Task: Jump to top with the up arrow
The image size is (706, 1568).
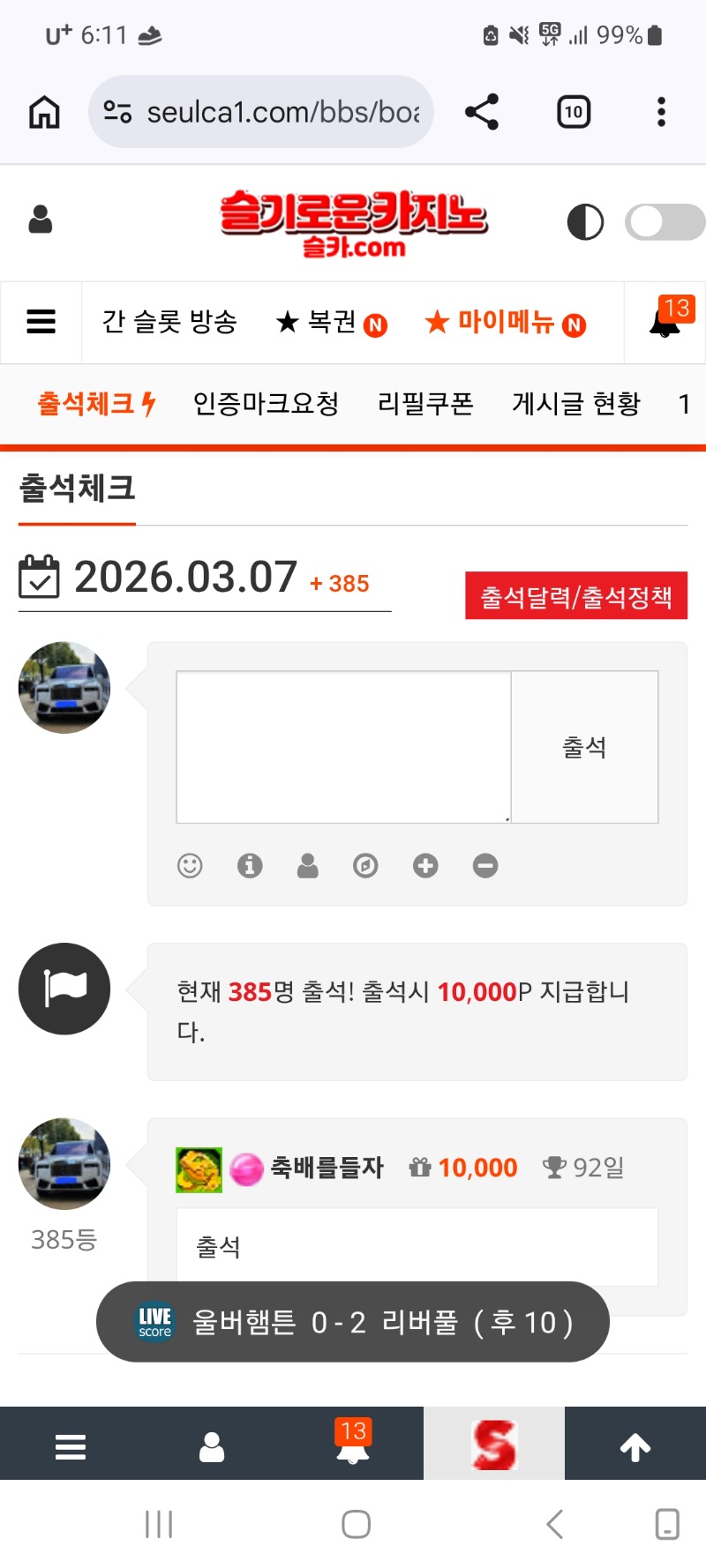Action: [x=635, y=1446]
